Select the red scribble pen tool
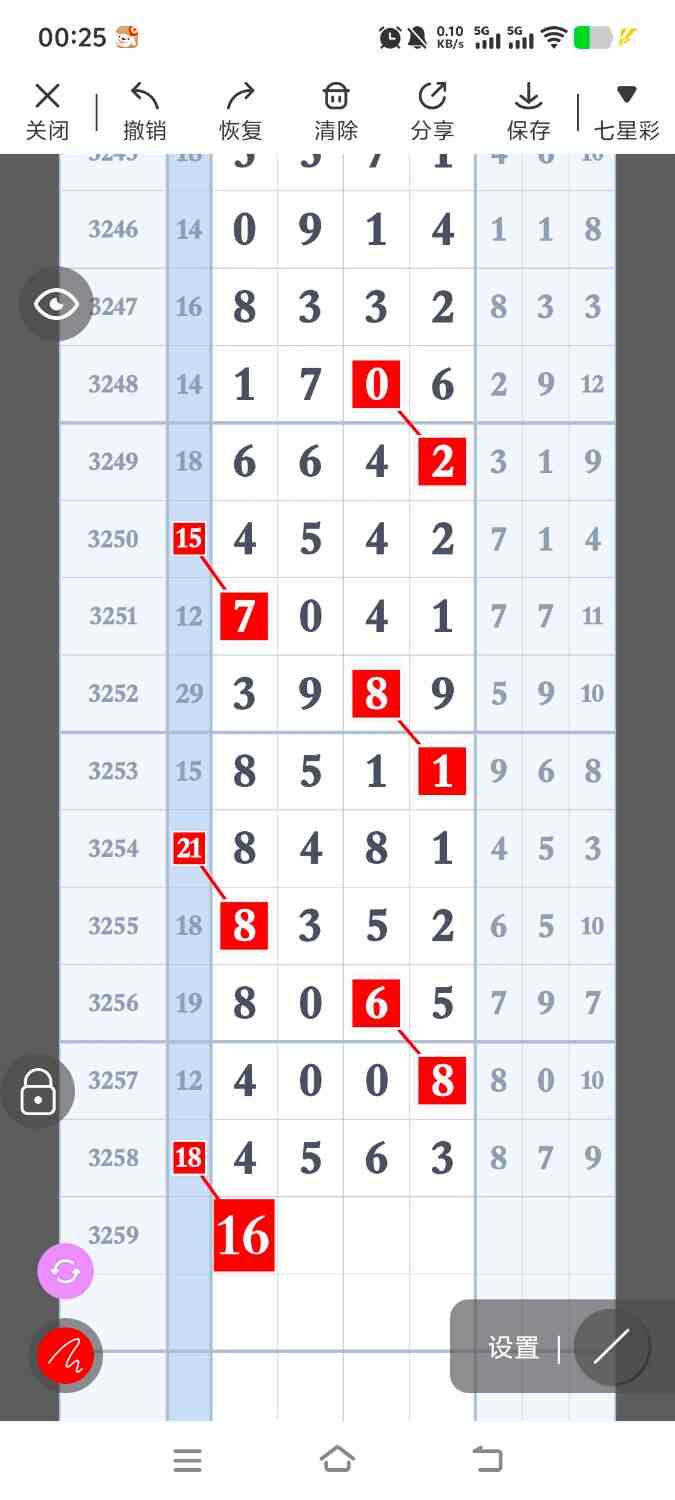Image resolution: width=675 pixels, height=1500 pixels. tap(66, 1355)
